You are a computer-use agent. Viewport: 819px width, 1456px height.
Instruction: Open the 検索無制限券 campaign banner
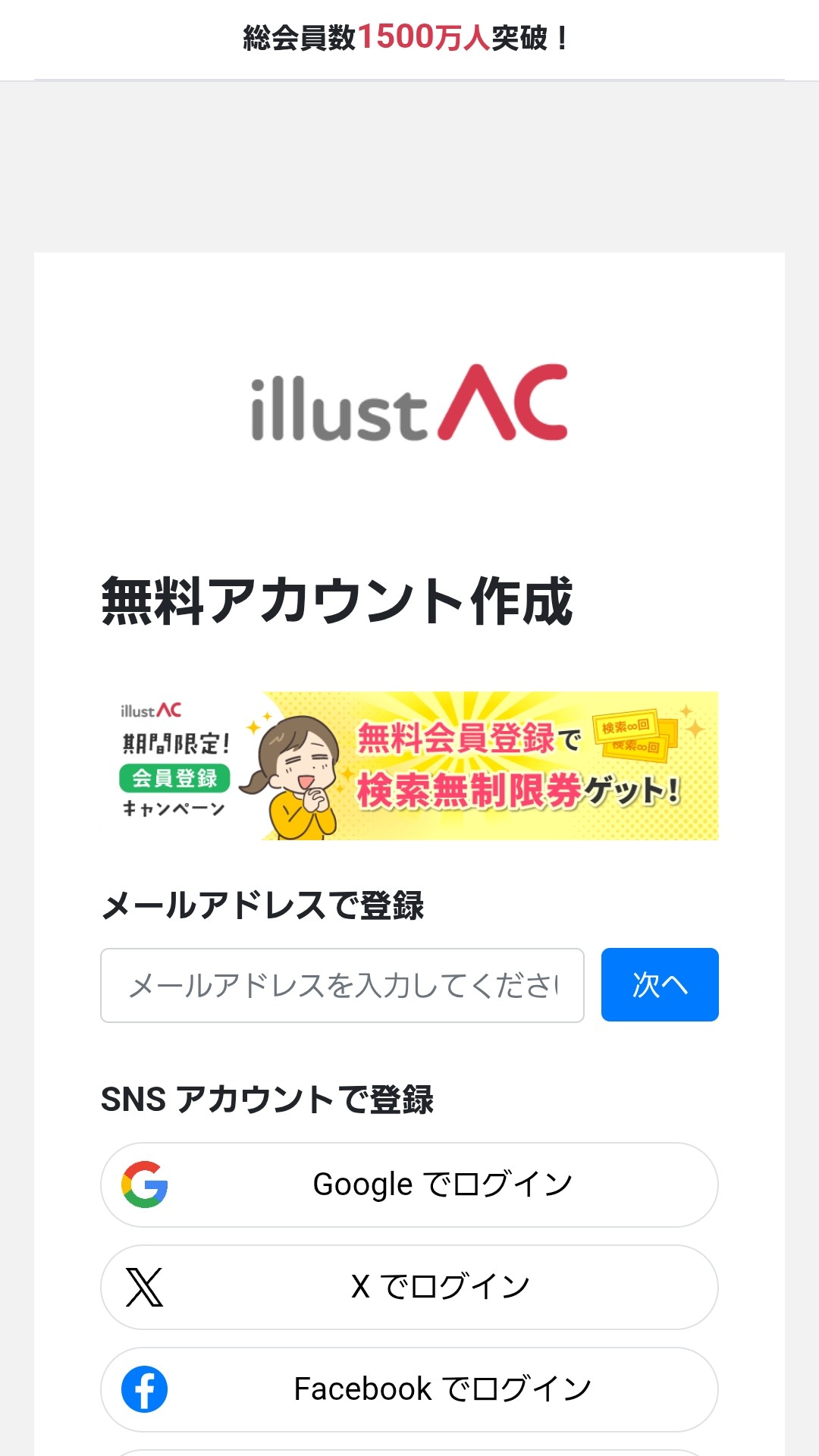pyautogui.click(x=409, y=765)
